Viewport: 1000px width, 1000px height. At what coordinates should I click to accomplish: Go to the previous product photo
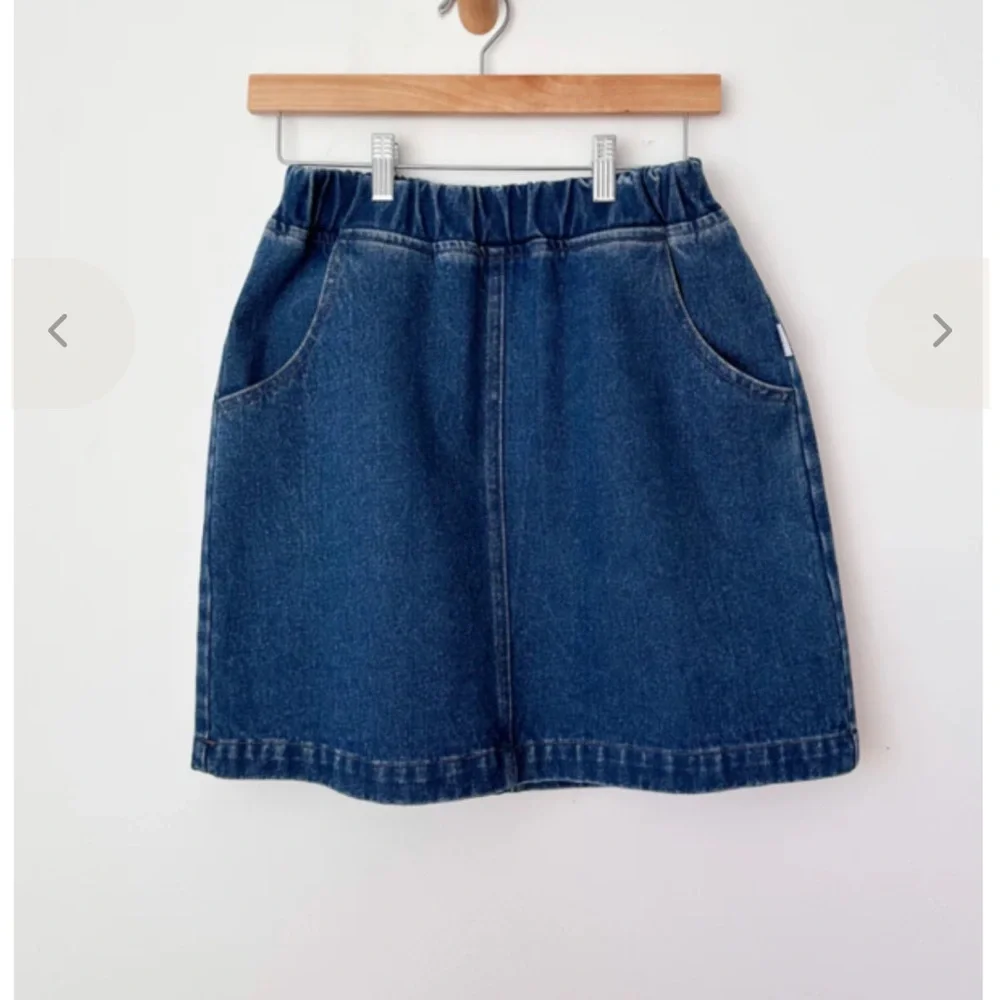58,331
